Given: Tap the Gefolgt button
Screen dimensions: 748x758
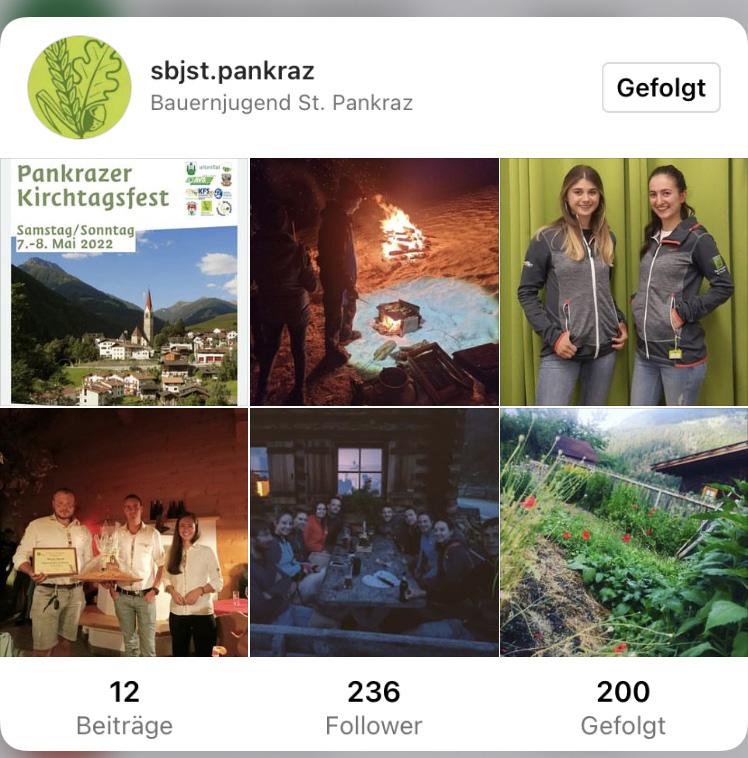Looking at the screenshot, I should (x=661, y=87).
